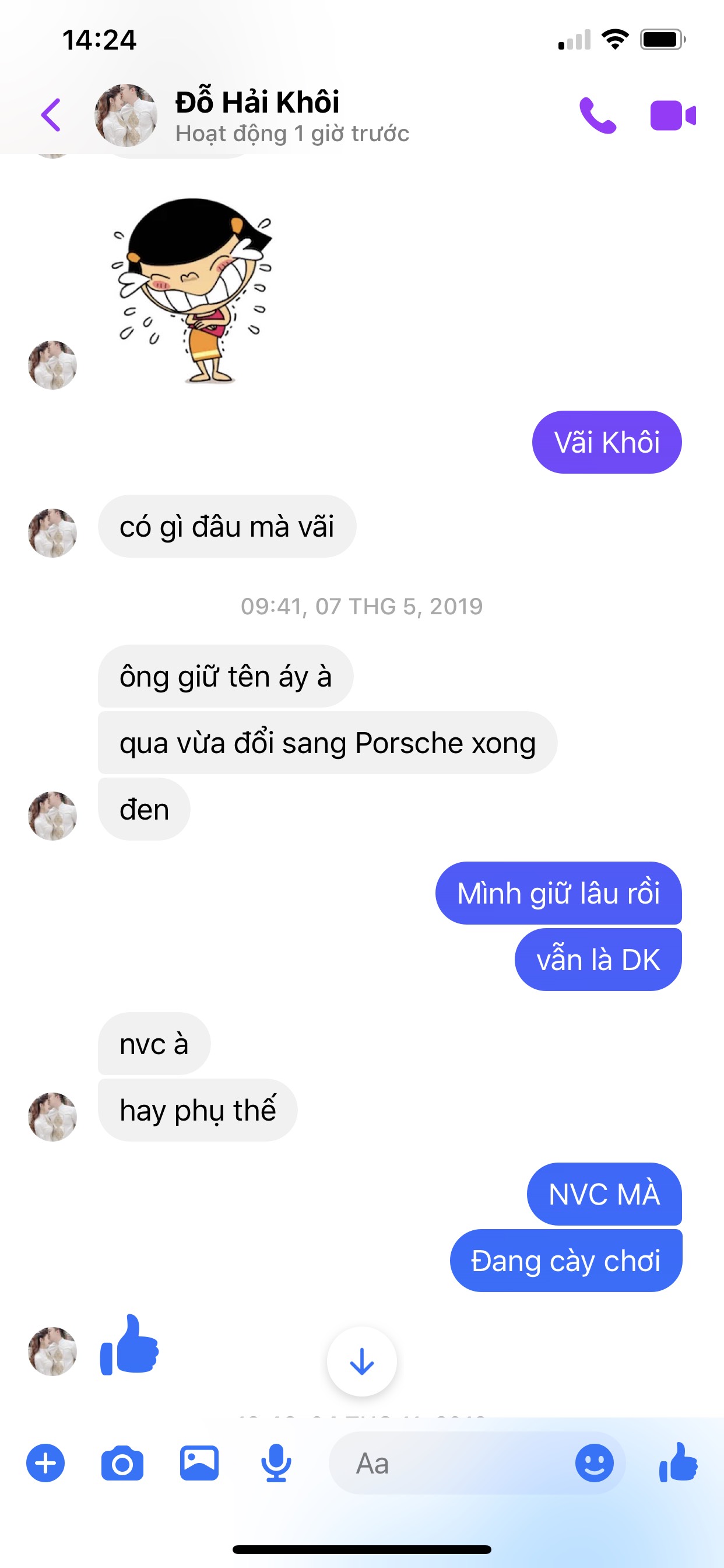Tap the laughing cartoon sticker
The width and height of the screenshot is (724, 1568).
(x=194, y=291)
